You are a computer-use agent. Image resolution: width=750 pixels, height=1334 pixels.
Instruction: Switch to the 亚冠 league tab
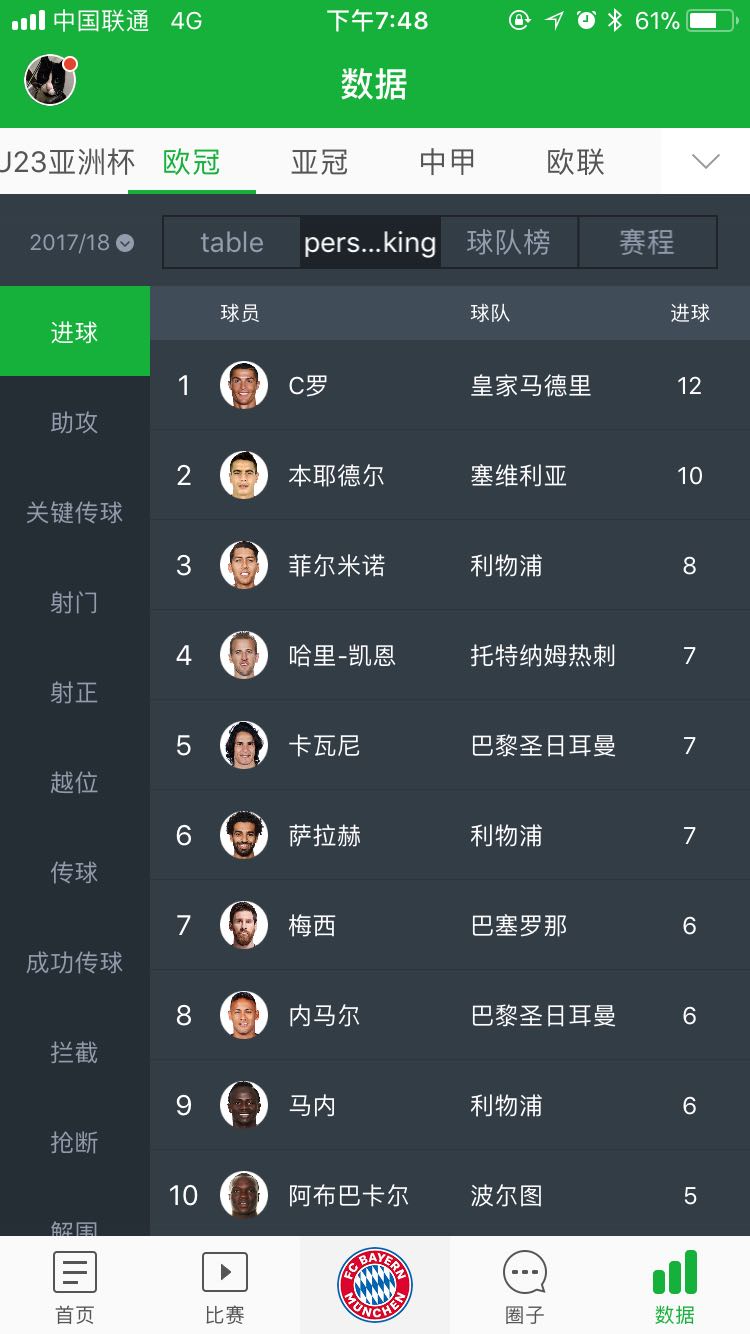click(x=319, y=162)
